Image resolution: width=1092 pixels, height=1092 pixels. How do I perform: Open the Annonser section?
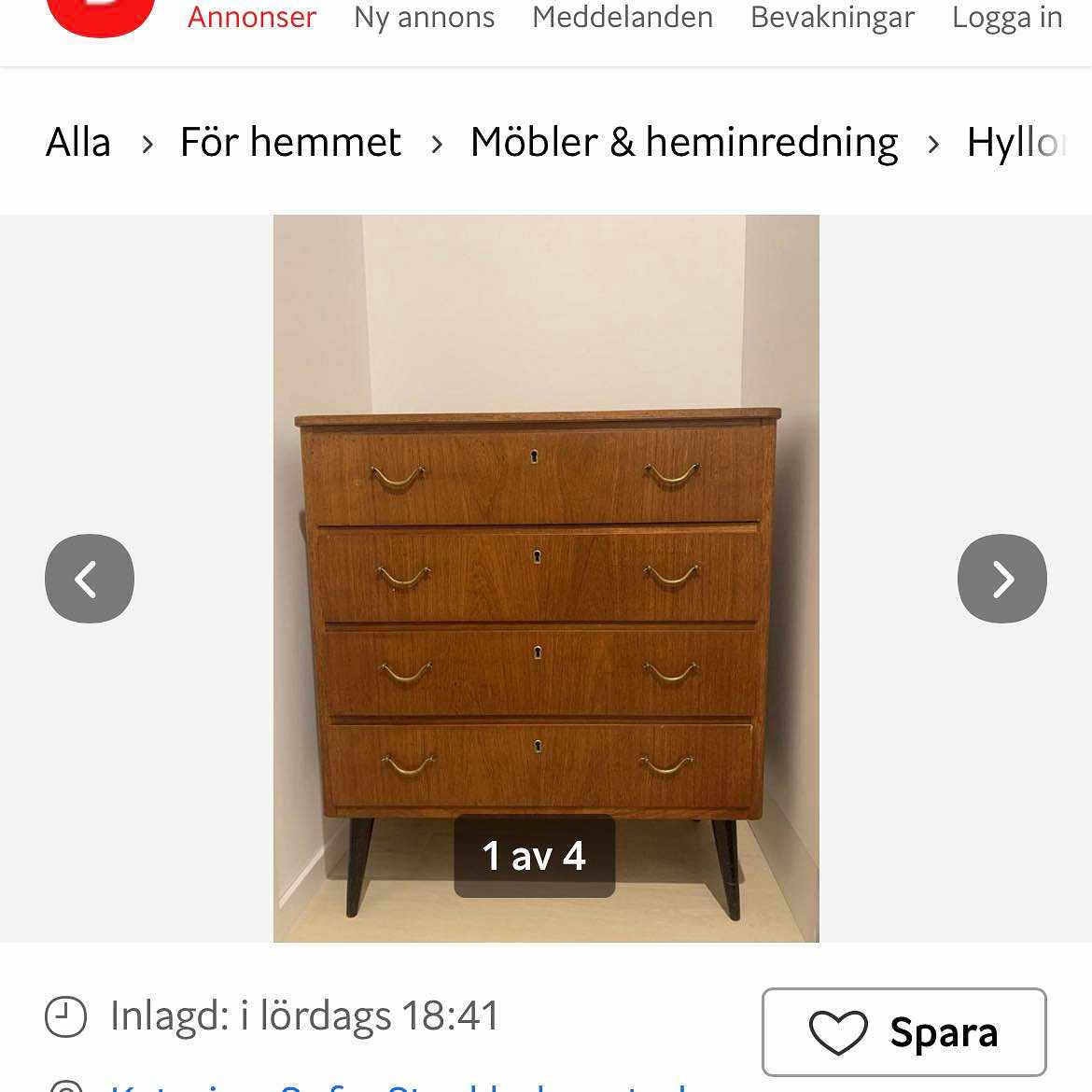coord(252,18)
